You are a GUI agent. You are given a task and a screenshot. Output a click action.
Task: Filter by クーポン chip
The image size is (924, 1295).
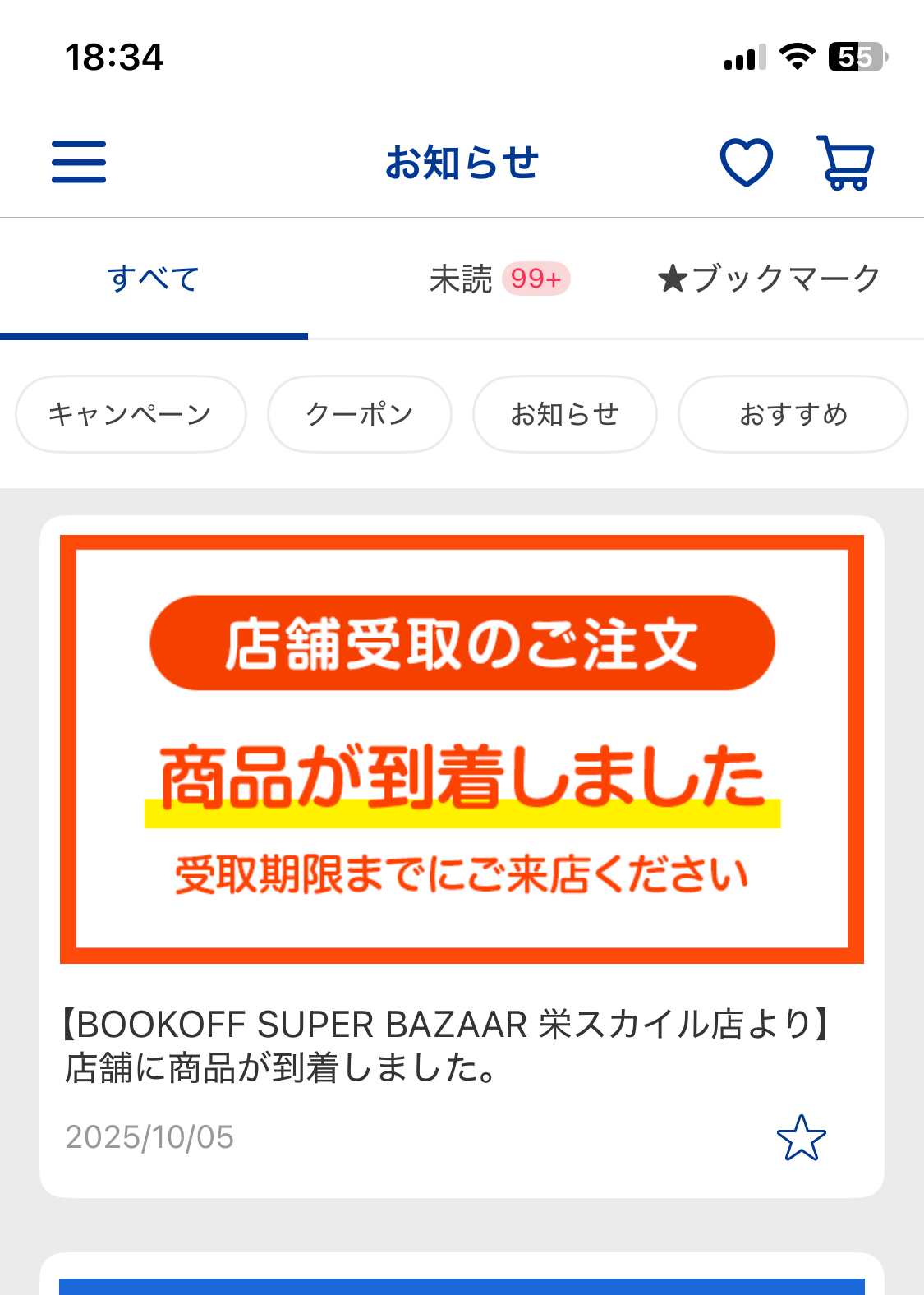360,414
